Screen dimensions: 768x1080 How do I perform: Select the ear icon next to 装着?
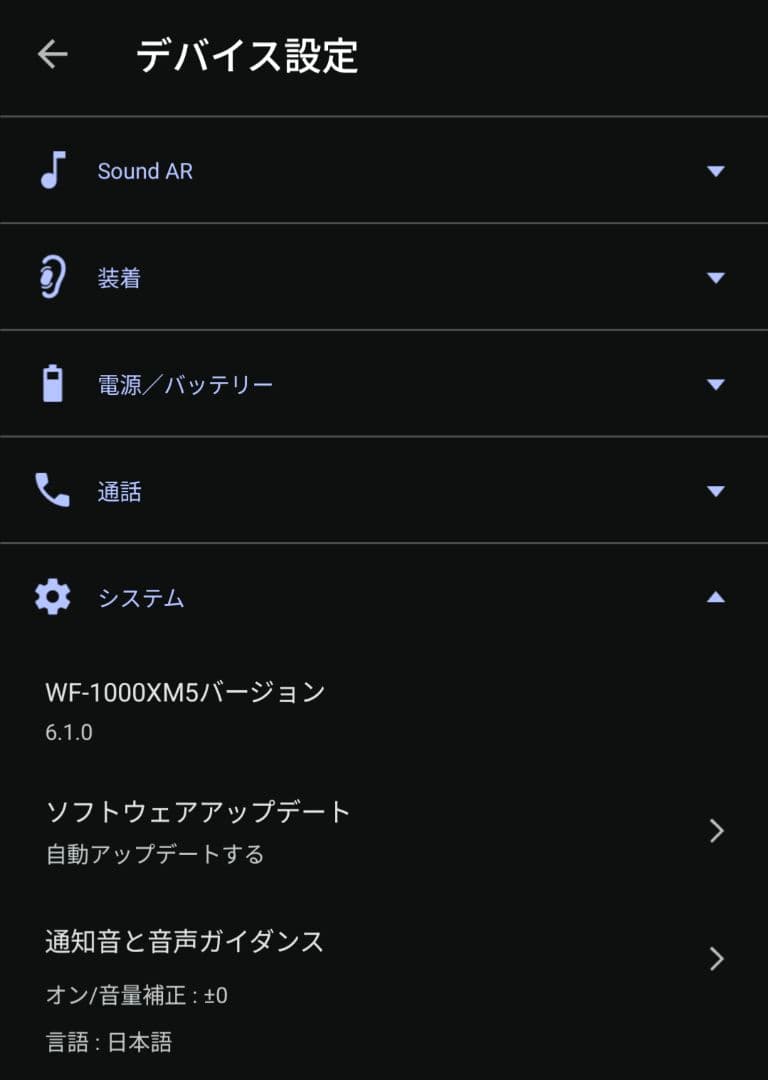point(54,277)
